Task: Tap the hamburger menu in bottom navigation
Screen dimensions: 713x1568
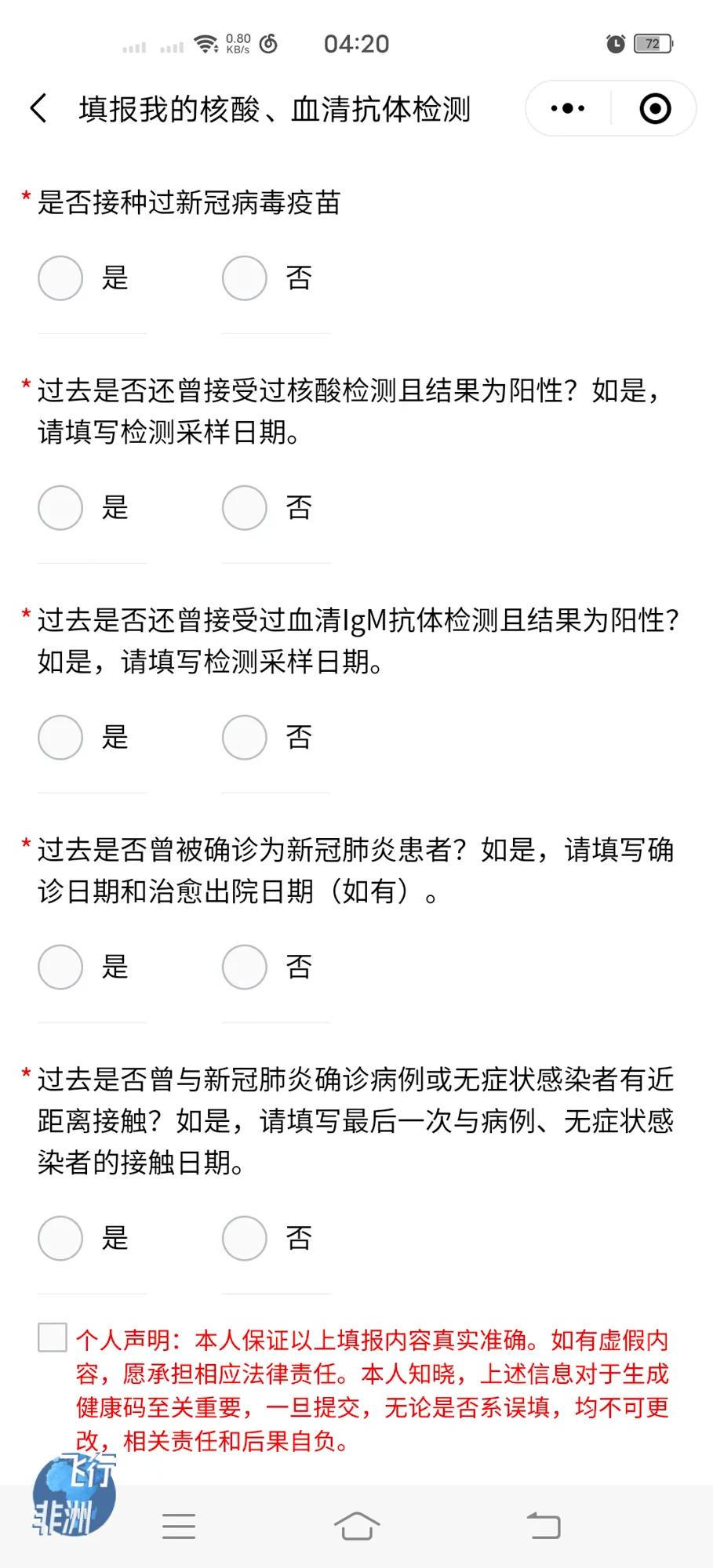Action: click(x=179, y=1527)
